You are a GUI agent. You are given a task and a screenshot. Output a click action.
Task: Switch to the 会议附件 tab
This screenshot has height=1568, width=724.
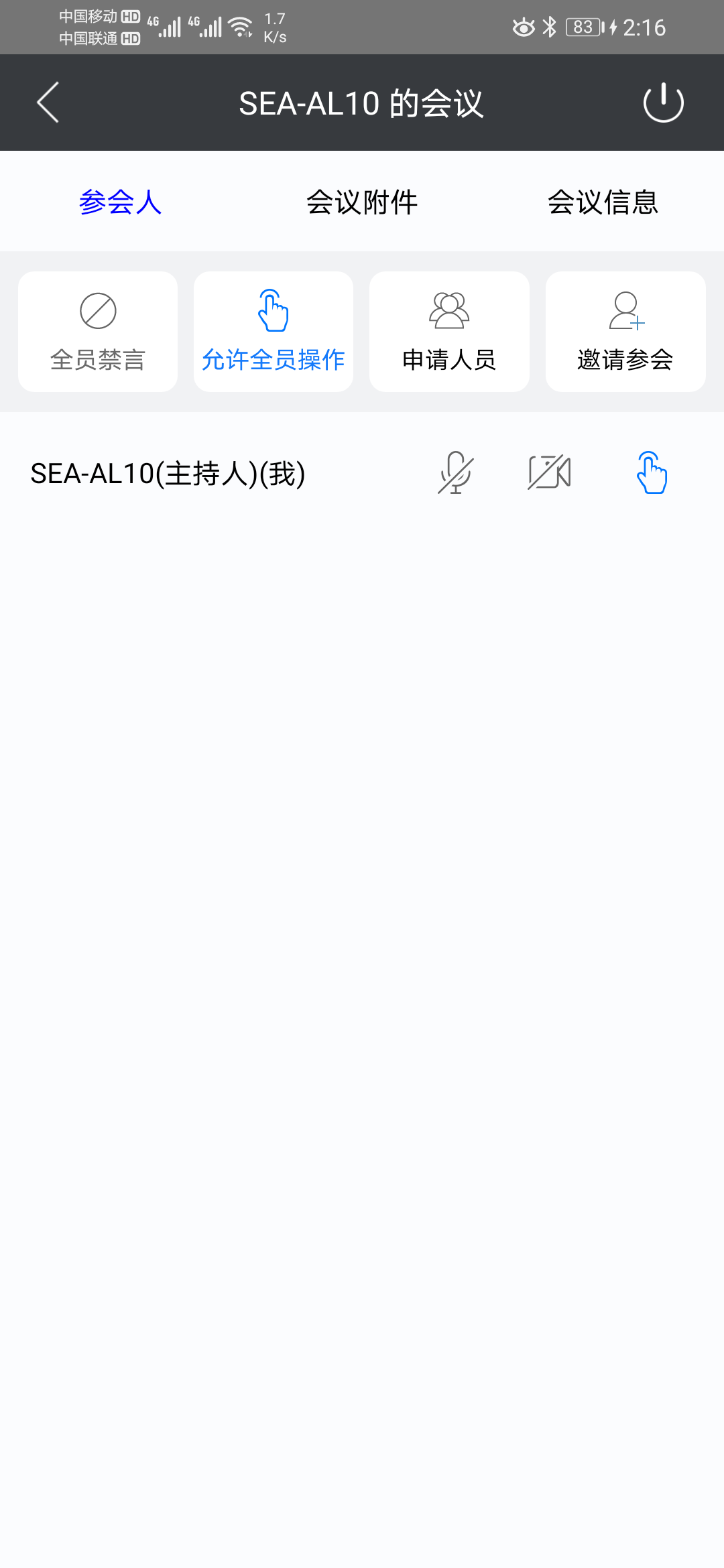(362, 202)
